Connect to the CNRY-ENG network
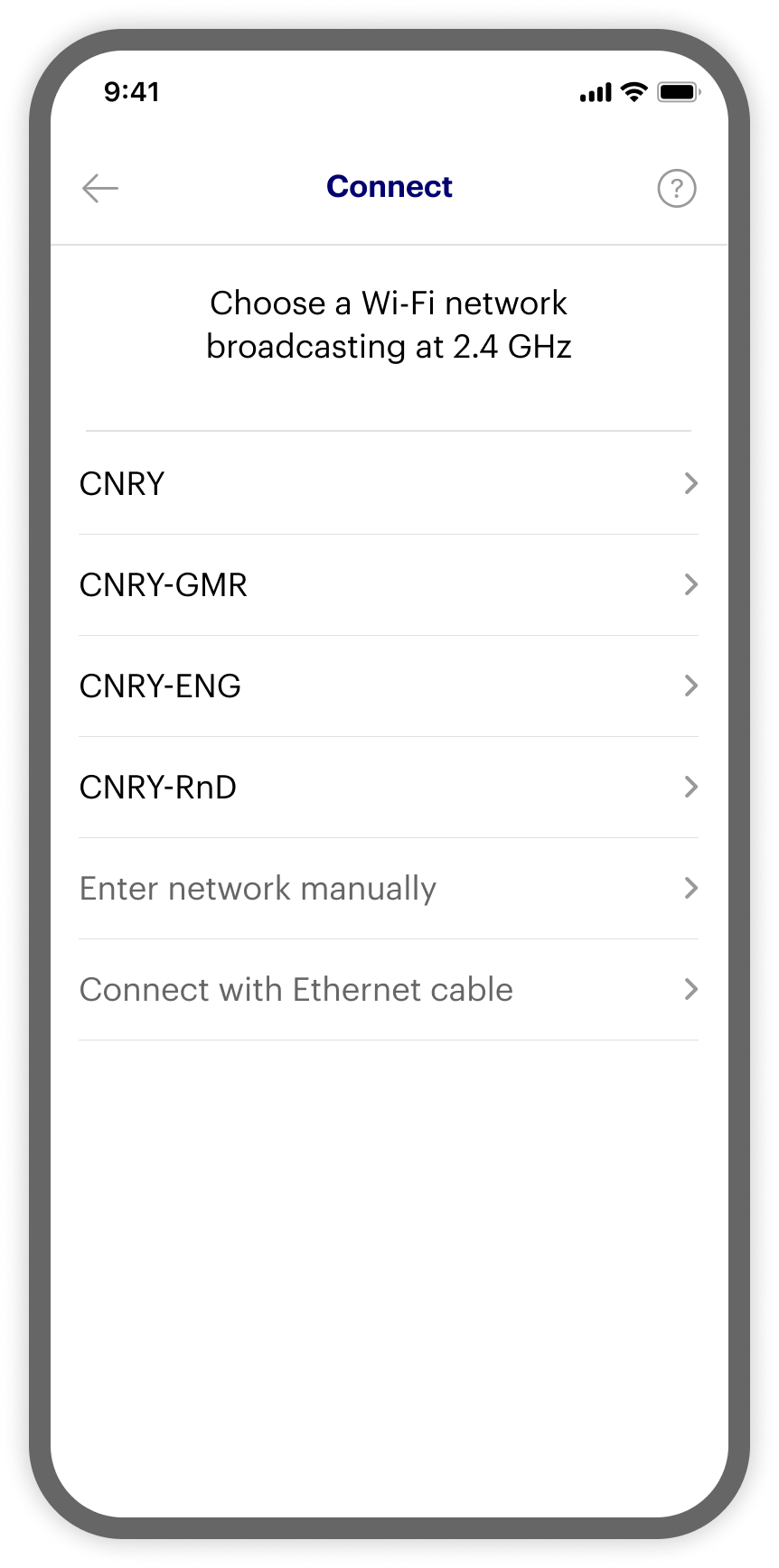The height and width of the screenshot is (1568, 779). point(389,686)
